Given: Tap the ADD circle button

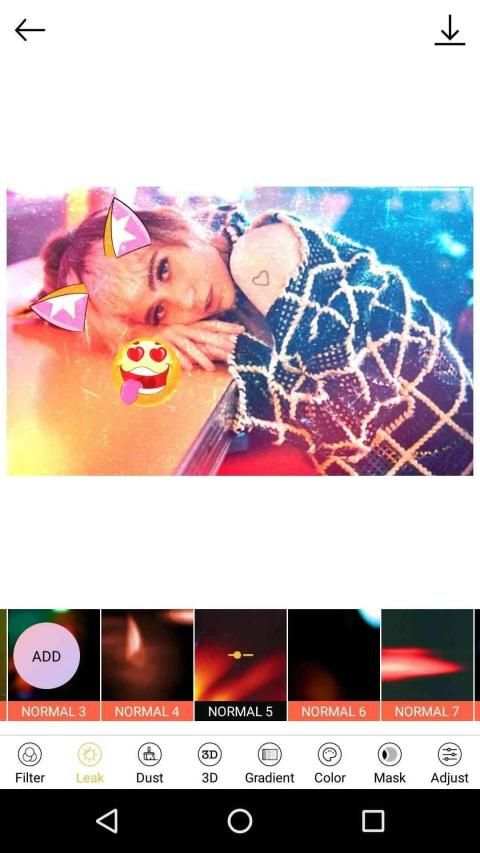Looking at the screenshot, I should point(46,656).
